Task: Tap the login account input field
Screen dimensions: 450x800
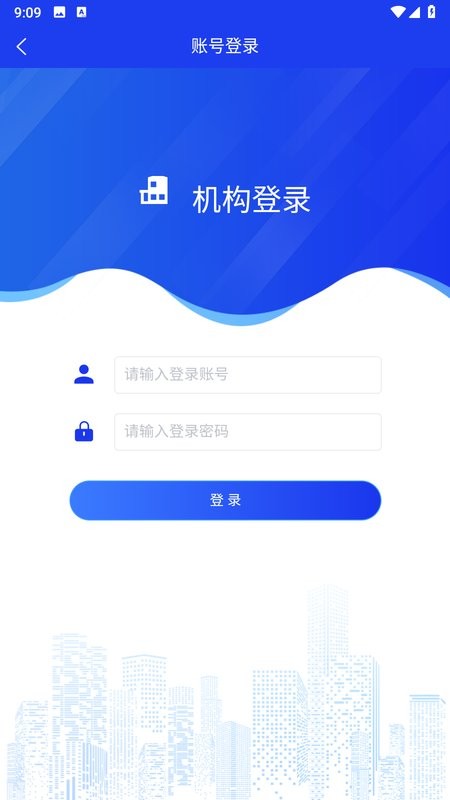Action: click(248, 375)
